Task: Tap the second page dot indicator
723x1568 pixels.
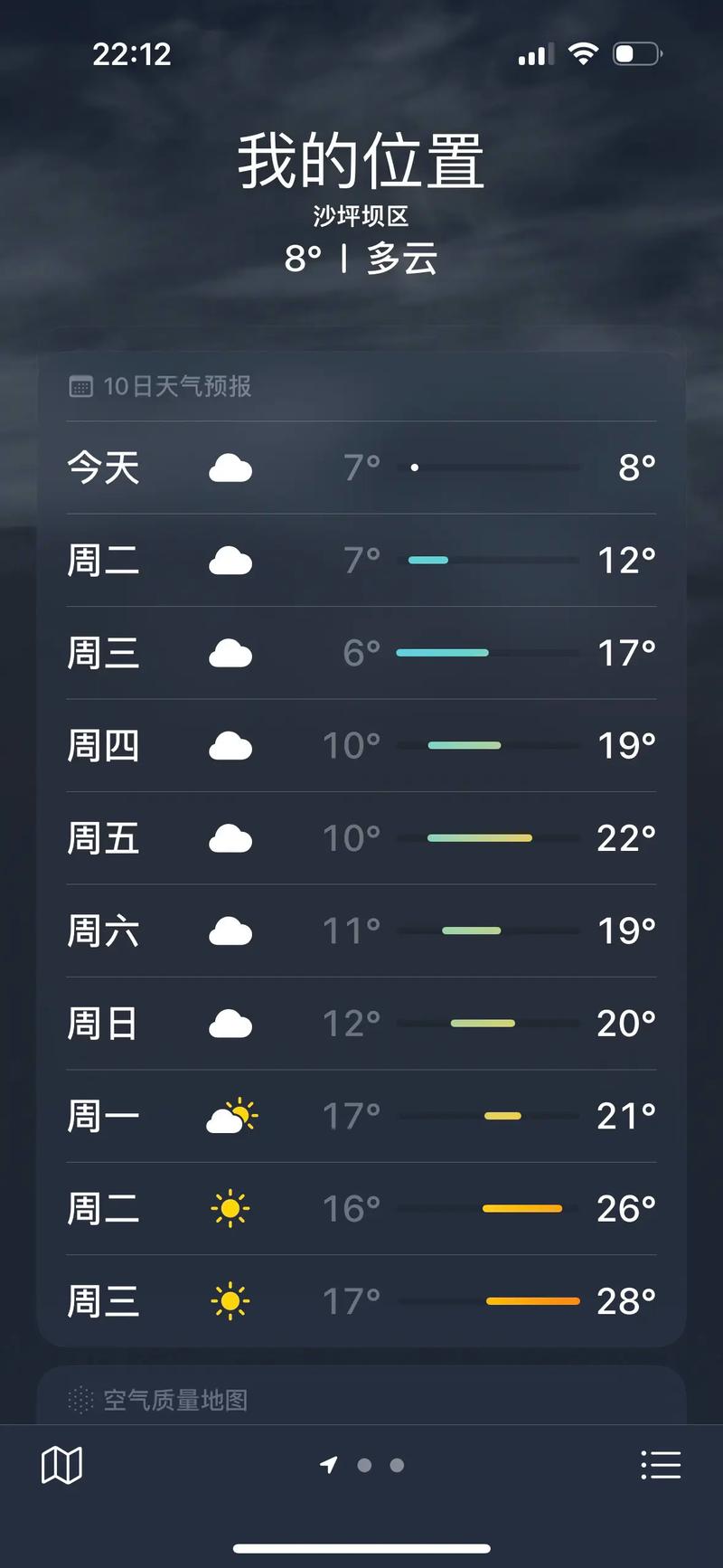Action: 365,1465
